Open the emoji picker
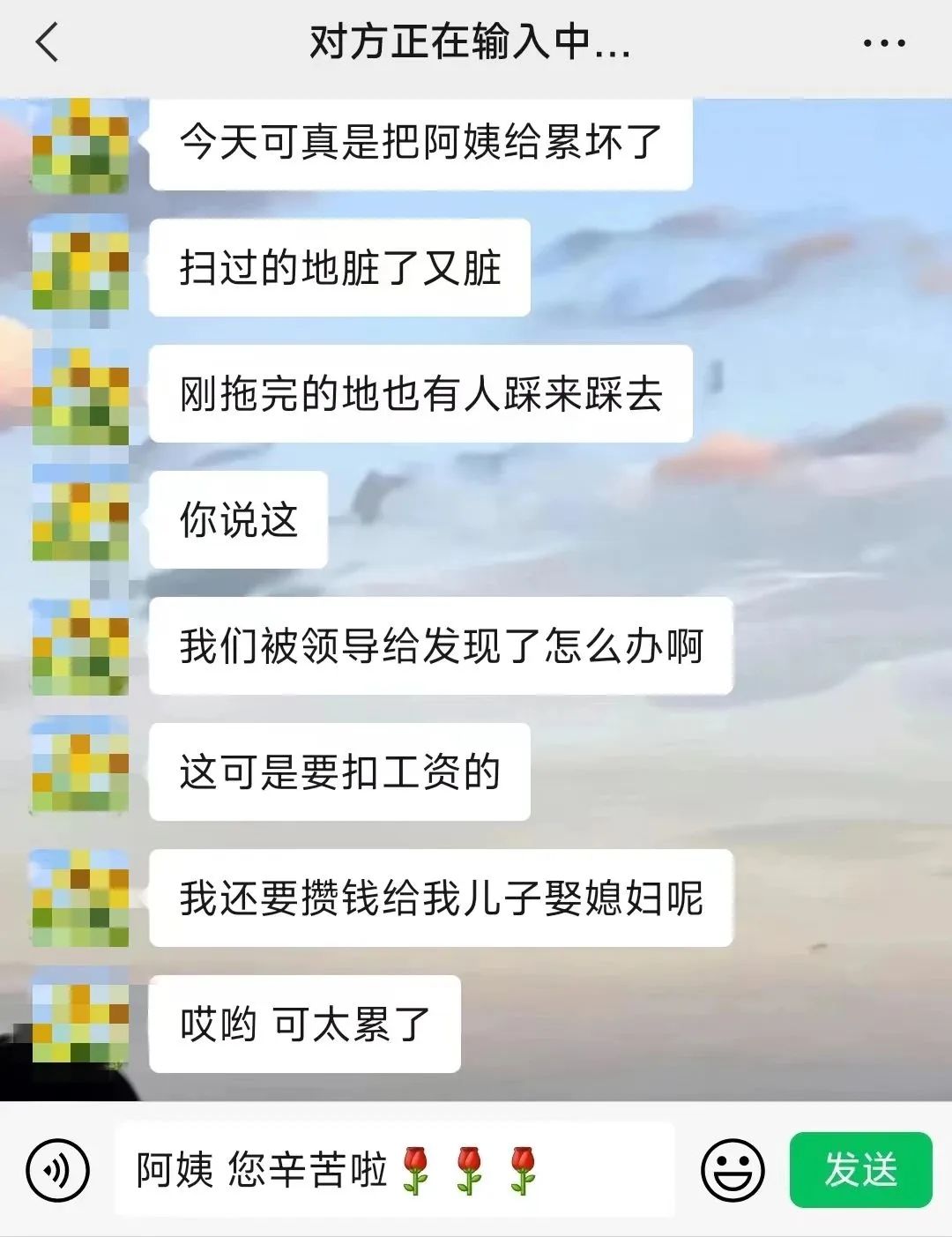Viewport: 952px width, 1237px height. [x=732, y=1170]
